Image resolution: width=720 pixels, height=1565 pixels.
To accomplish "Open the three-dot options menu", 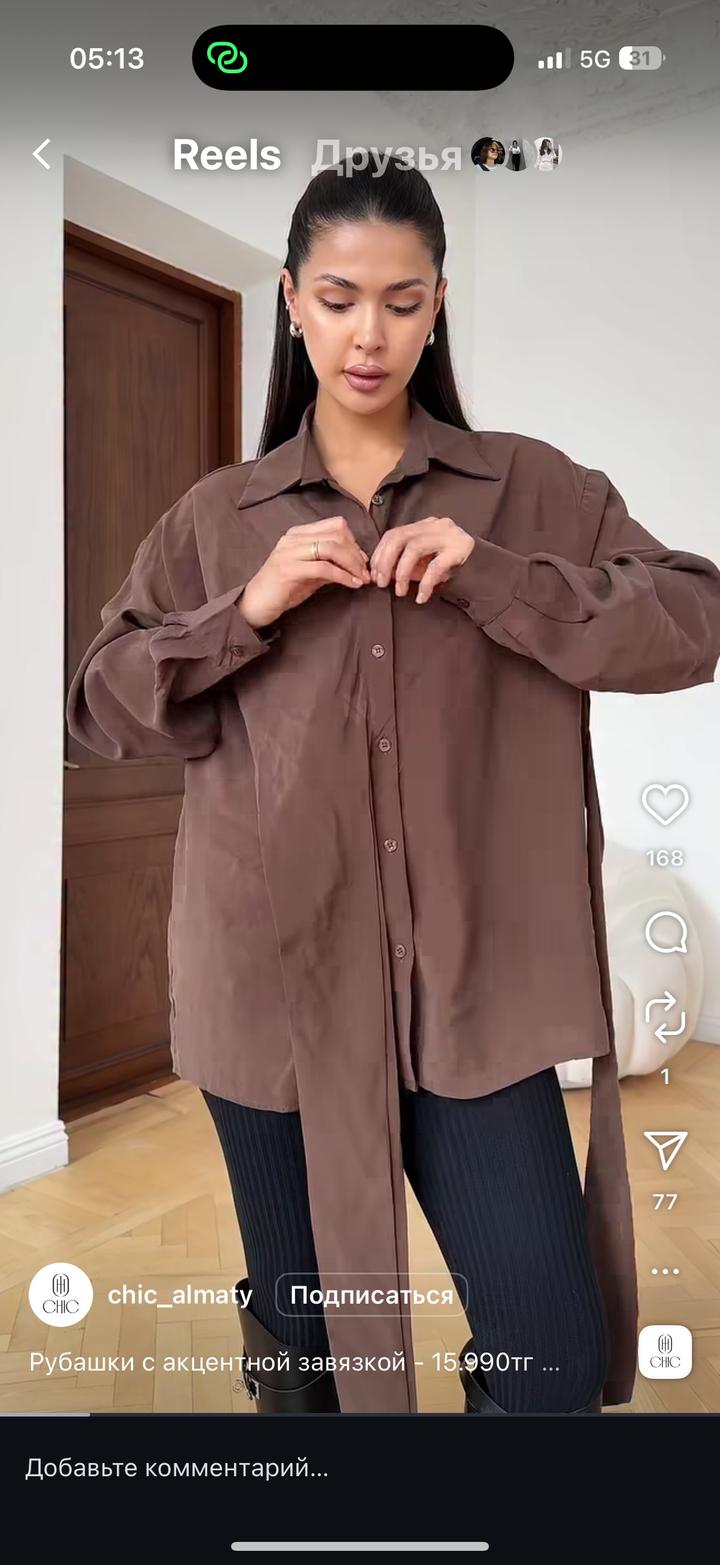I will pyautogui.click(x=665, y=1271).
